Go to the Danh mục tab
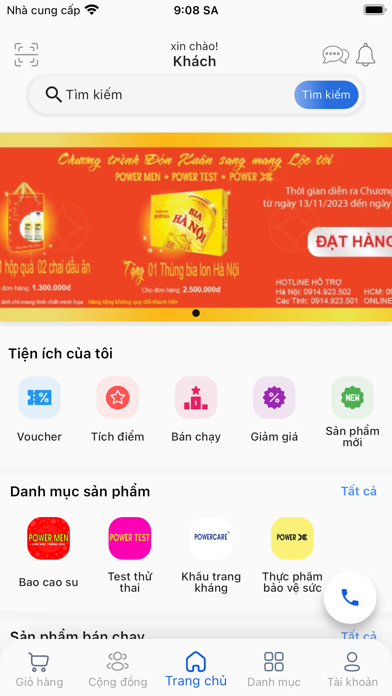392x696 pixels. pos(274,669)
